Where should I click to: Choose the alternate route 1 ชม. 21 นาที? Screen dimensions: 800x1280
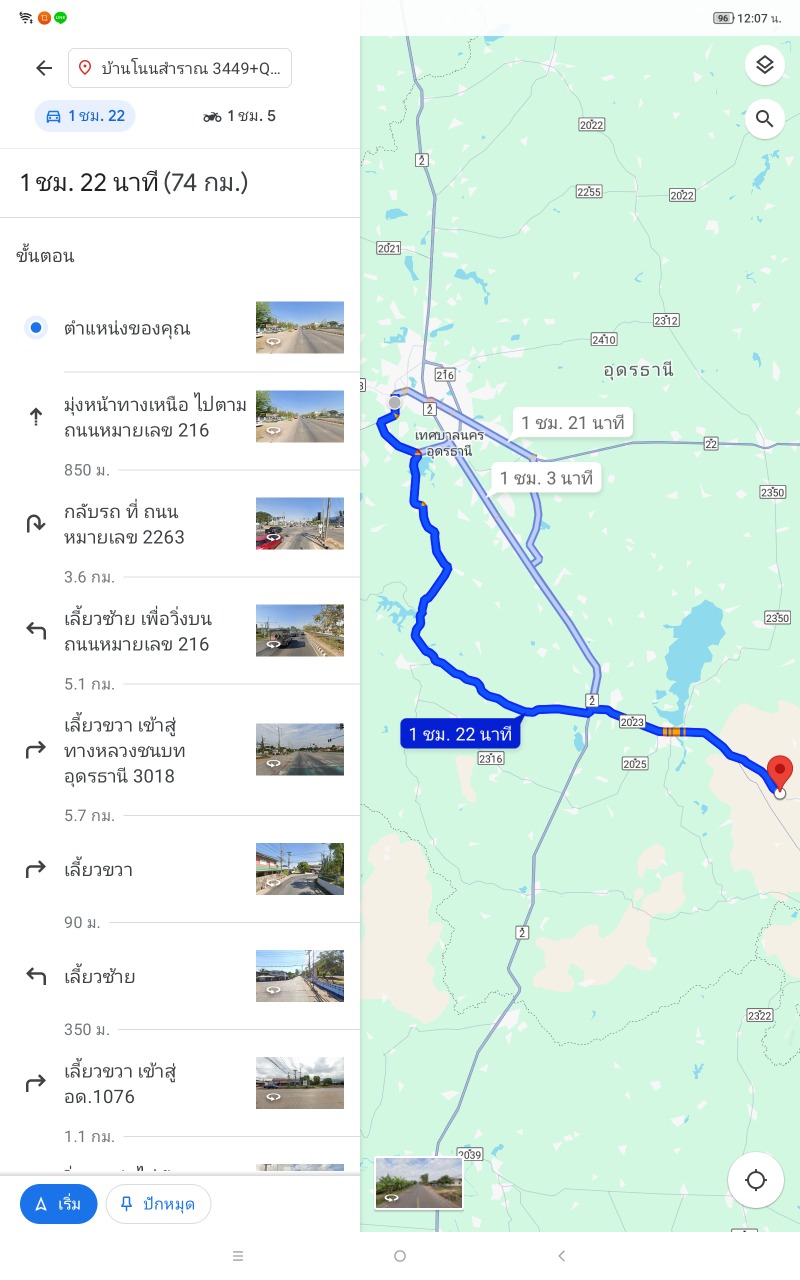pyautogui.click(x=573, y=423)
